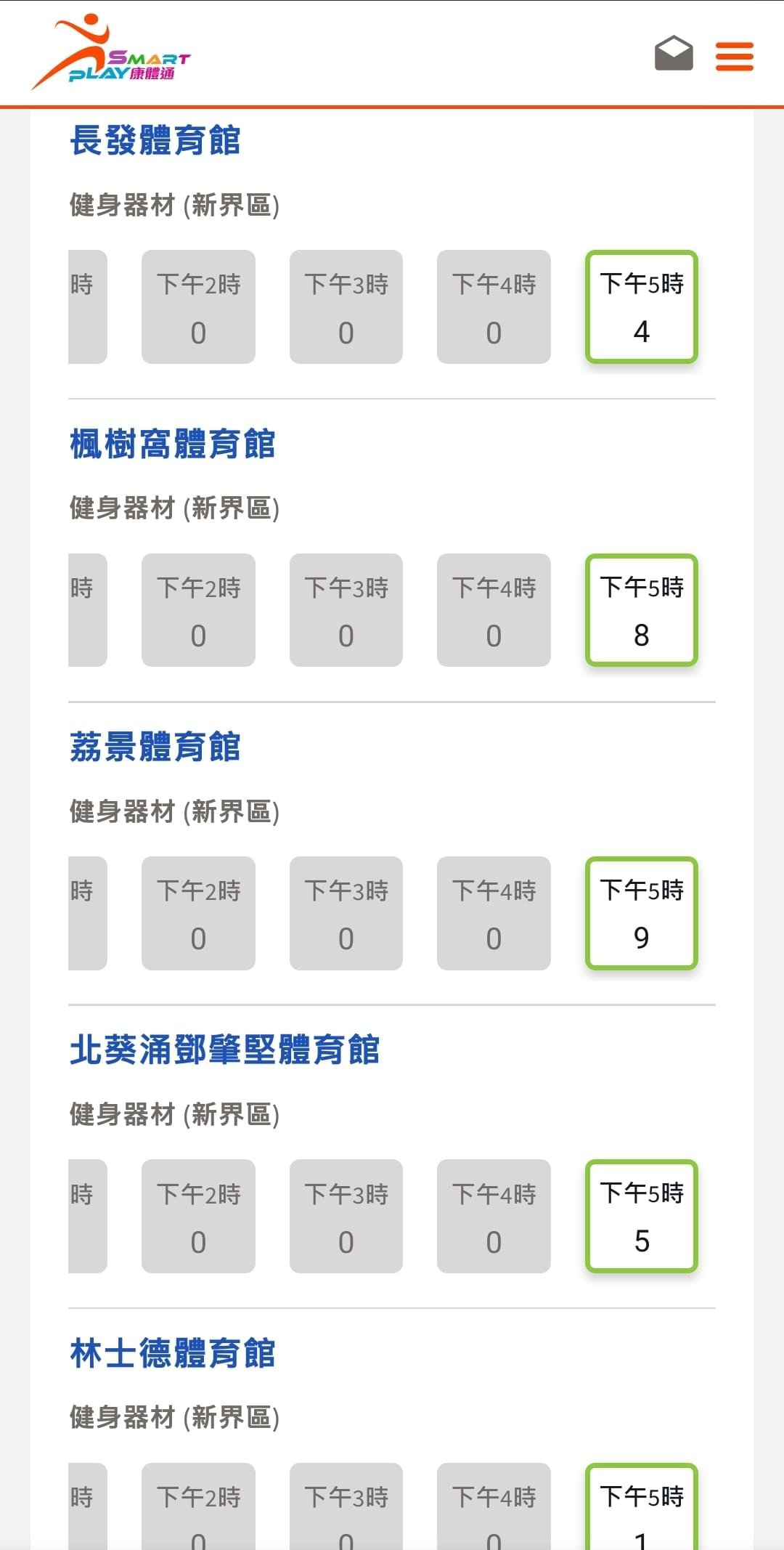Select 下午5時 slot at 荔景體育館

642,913
